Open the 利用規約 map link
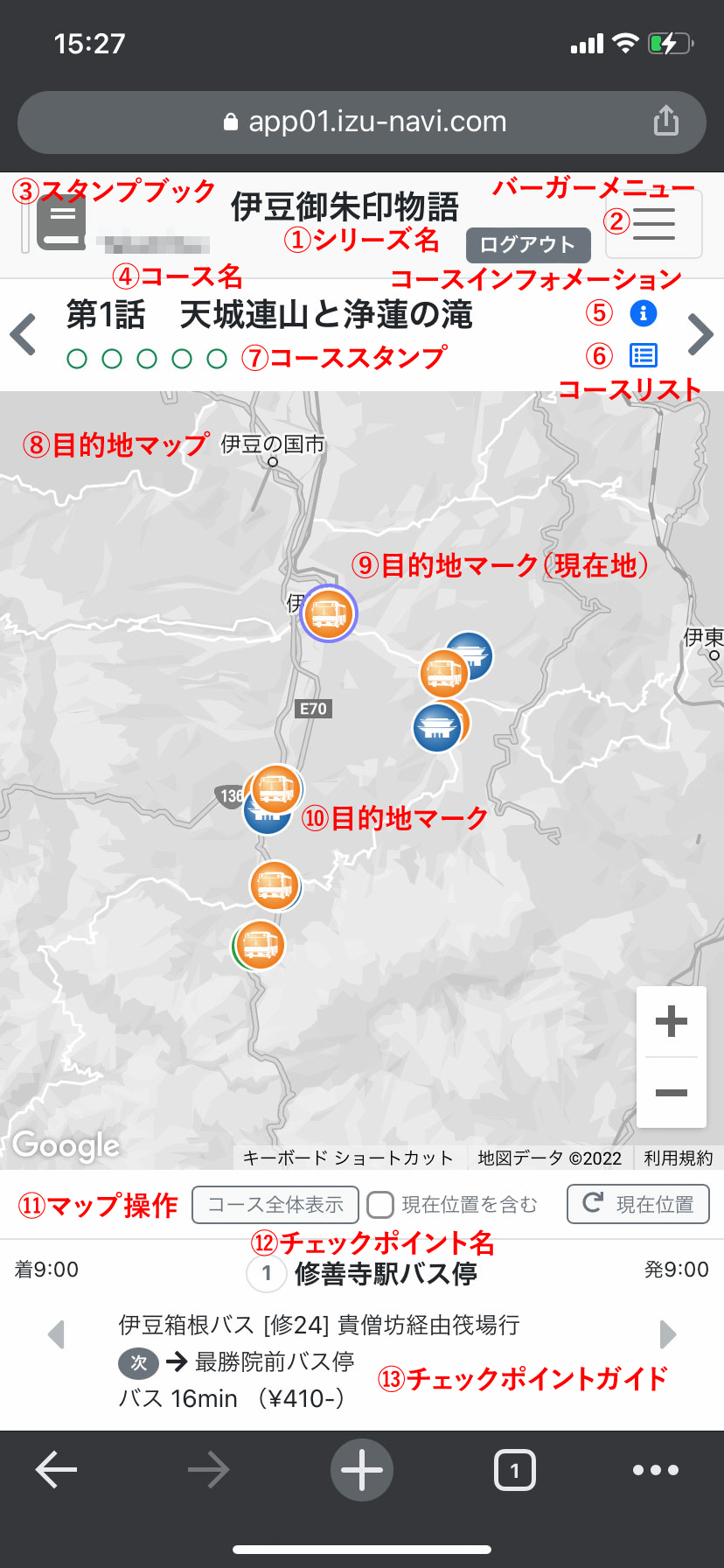 678,1158
